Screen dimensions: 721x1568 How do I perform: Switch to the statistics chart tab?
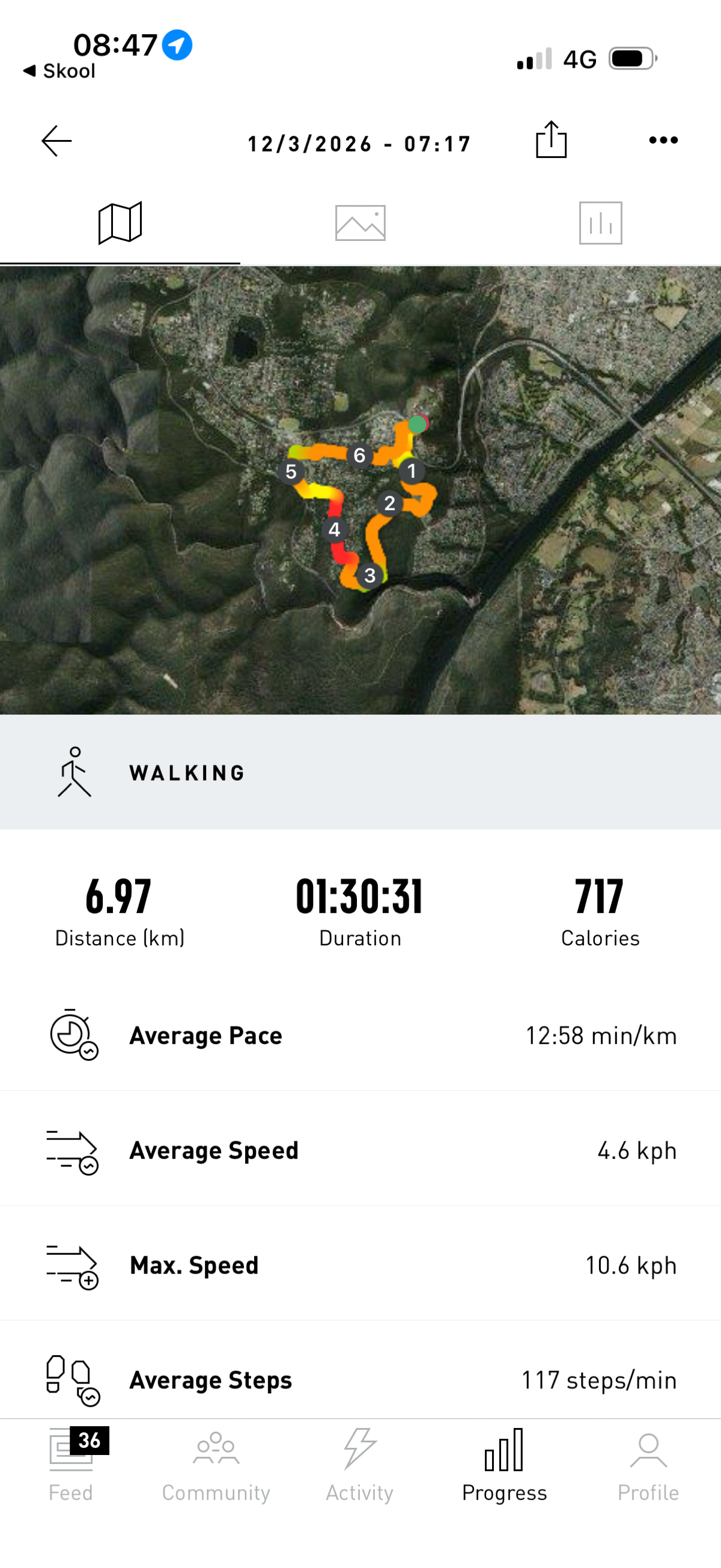[x=600, y=223]
